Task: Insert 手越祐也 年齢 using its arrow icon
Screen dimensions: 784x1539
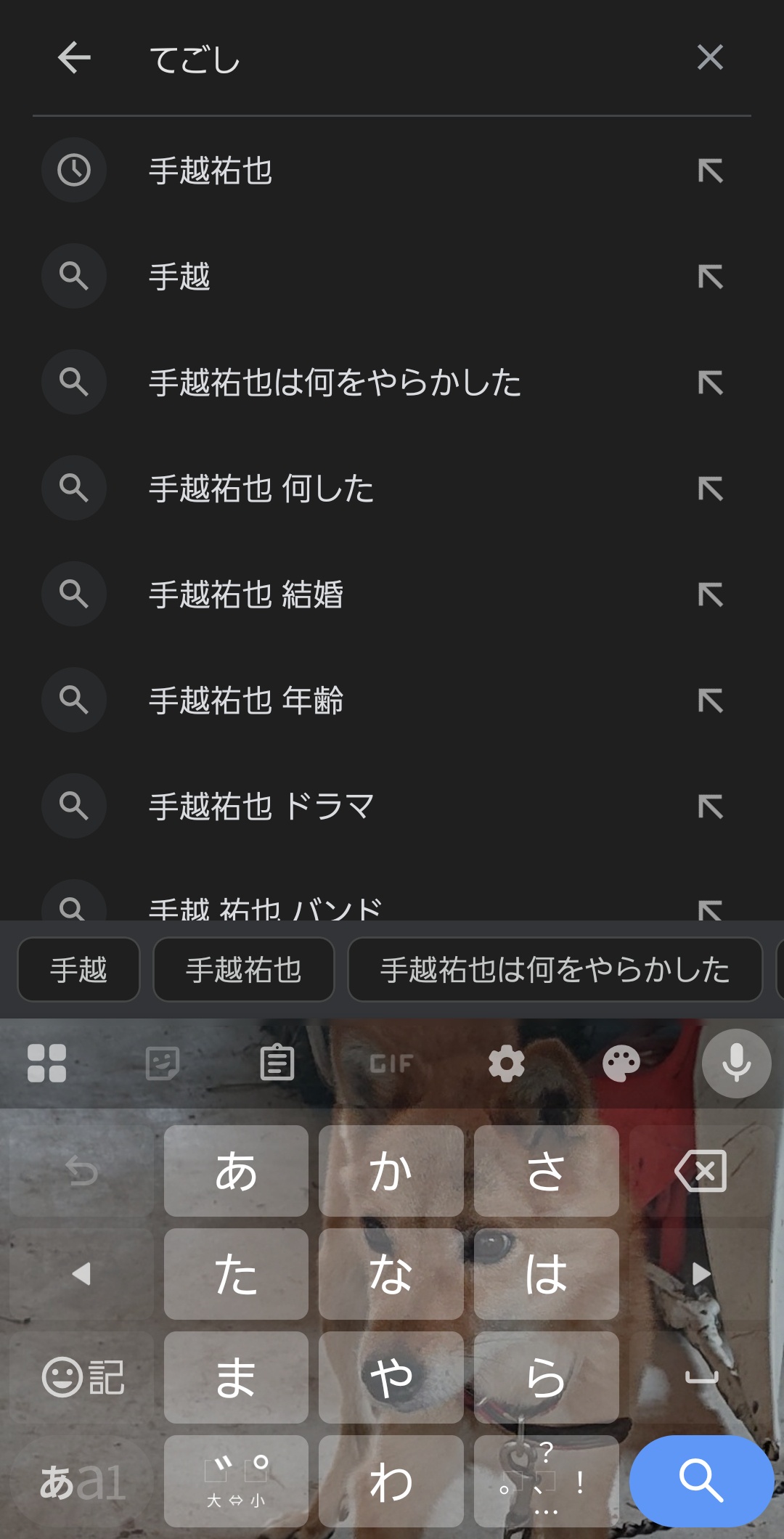Action: pyautogui.click(x=710, y=701)
